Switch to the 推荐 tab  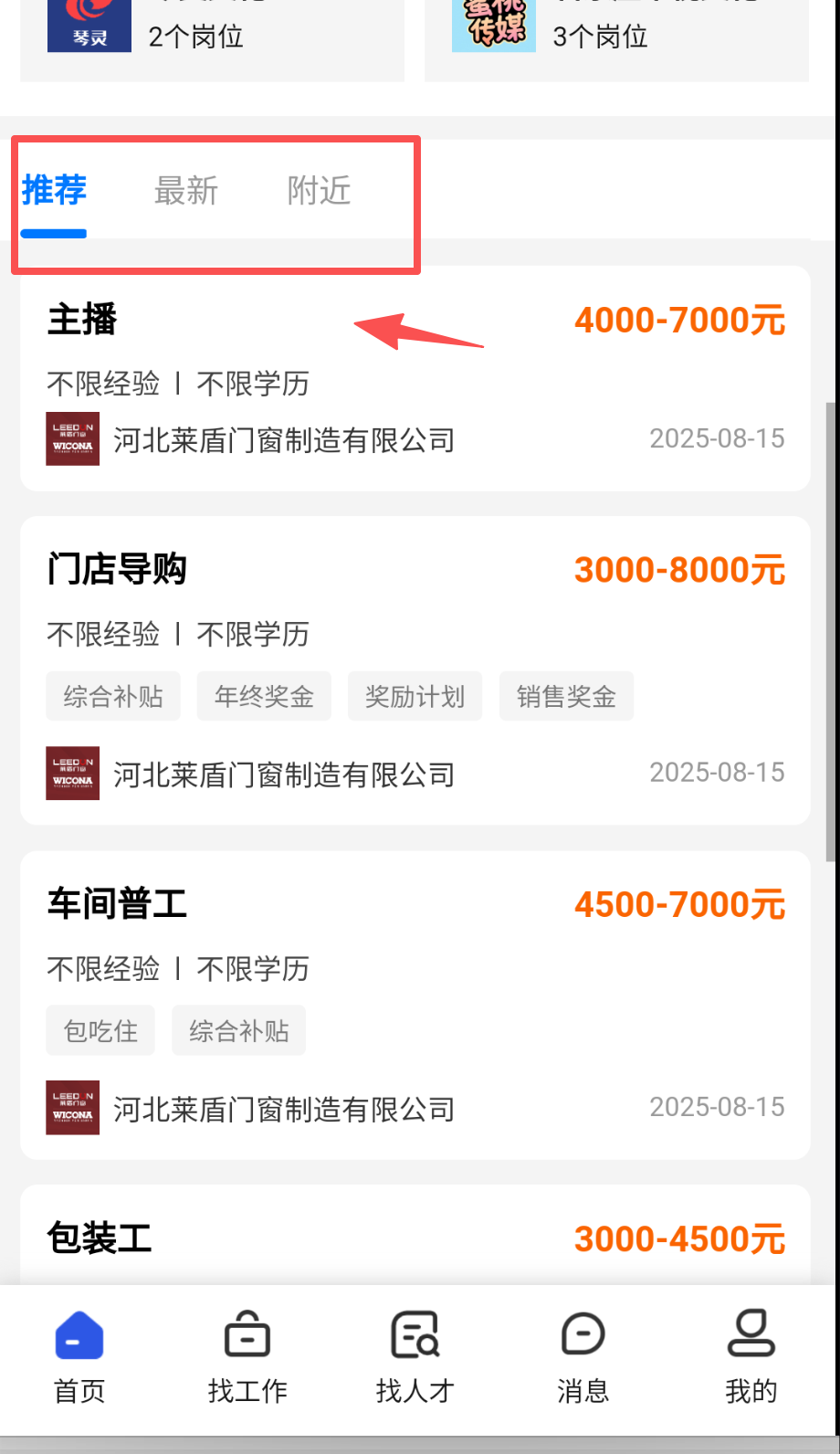[54, 191]
